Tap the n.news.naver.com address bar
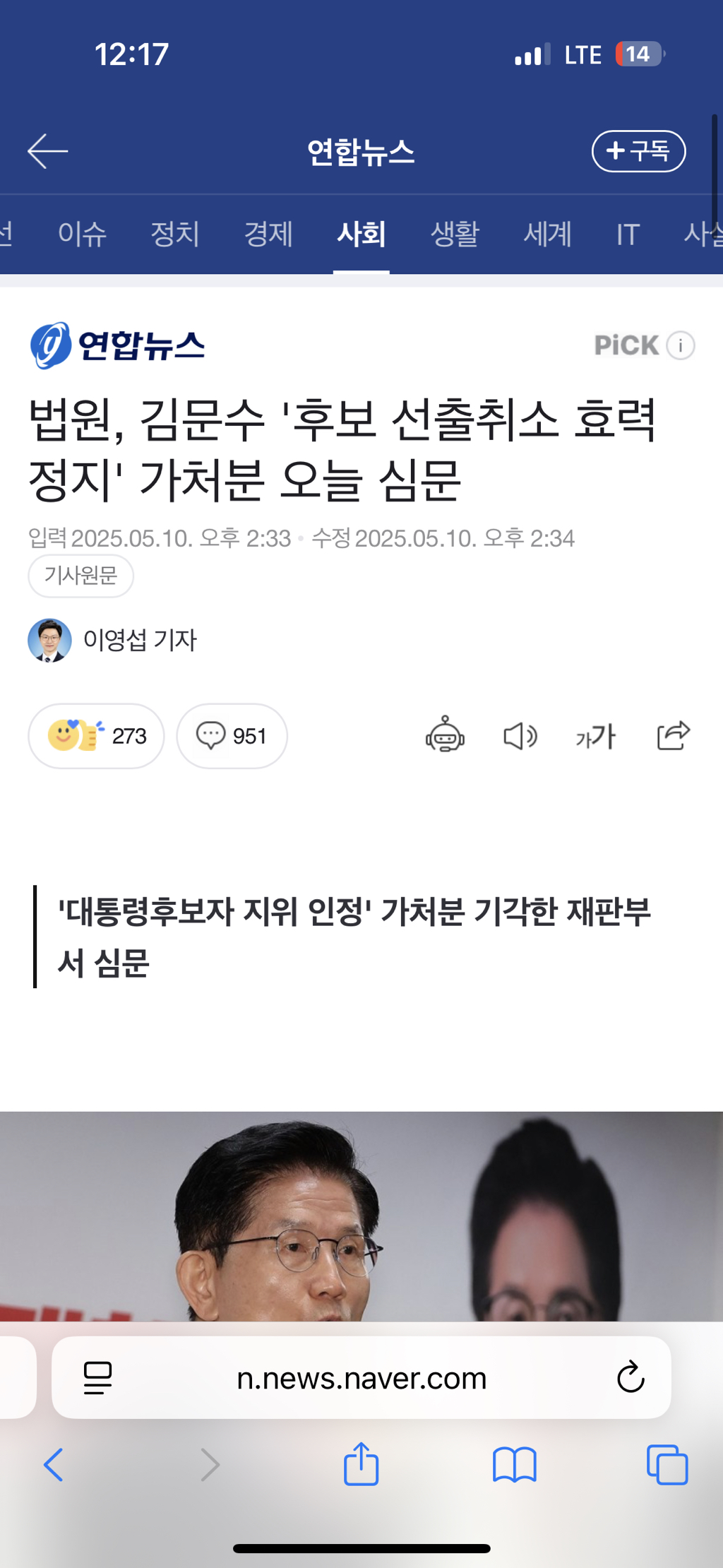Screen dimensions: 723x1568 click(x=361, y=1377)
